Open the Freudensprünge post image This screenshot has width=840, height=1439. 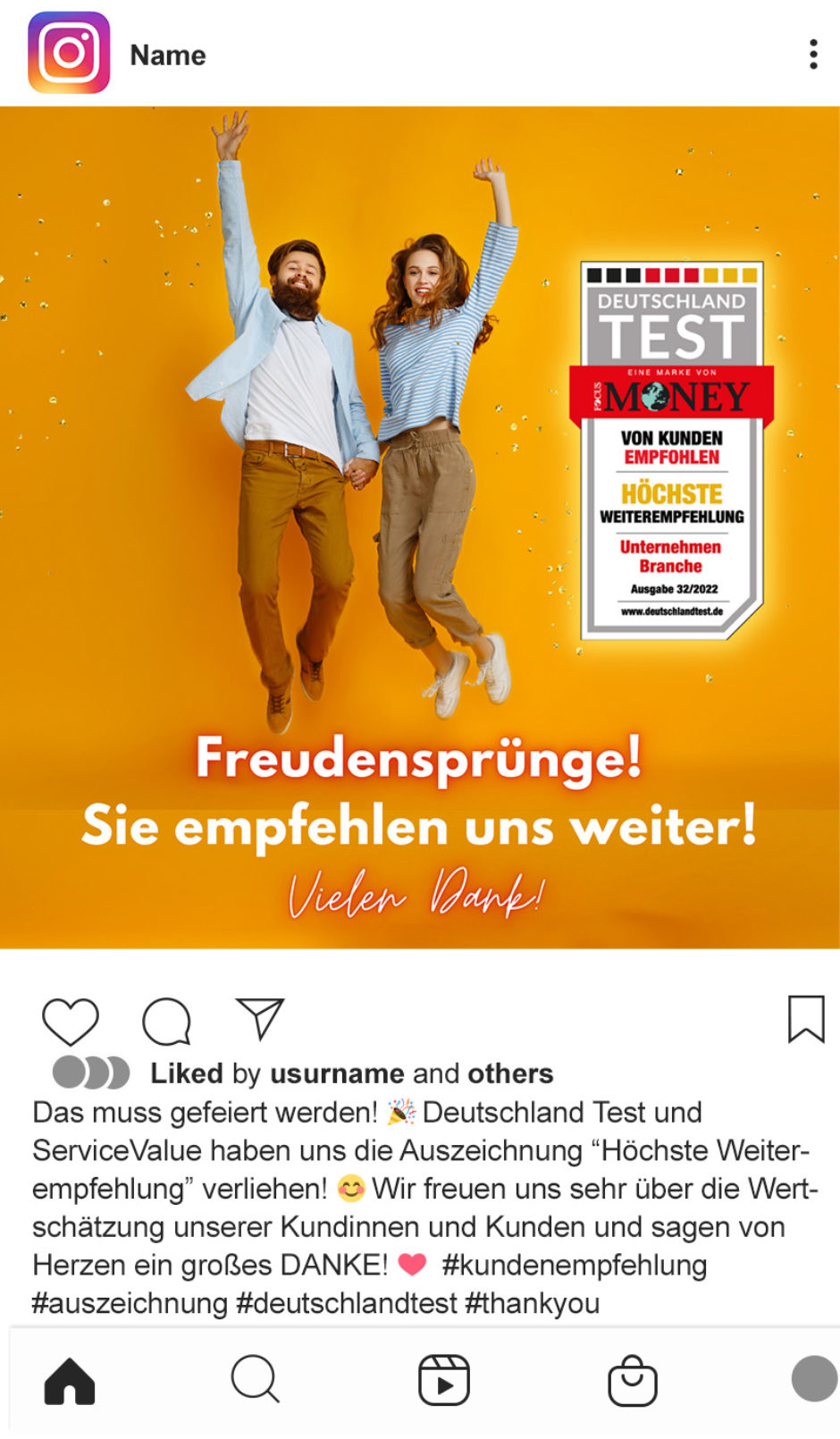tap(420, 527)
